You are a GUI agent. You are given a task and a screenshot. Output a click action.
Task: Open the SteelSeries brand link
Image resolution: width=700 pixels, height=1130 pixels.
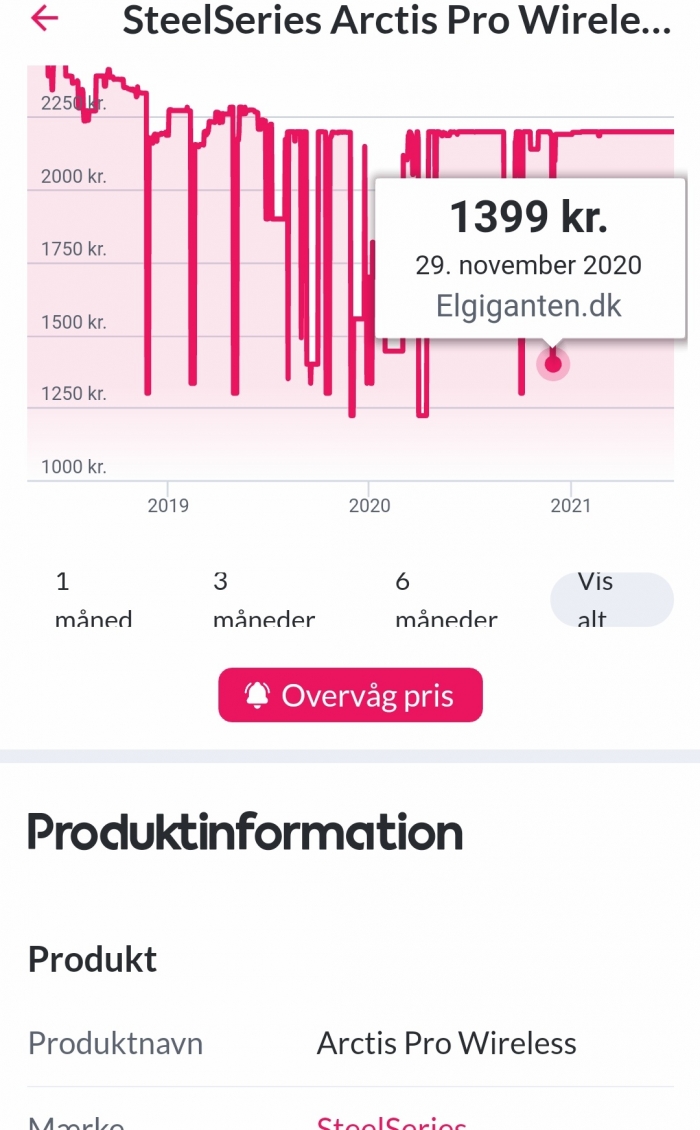point(391,1121)
